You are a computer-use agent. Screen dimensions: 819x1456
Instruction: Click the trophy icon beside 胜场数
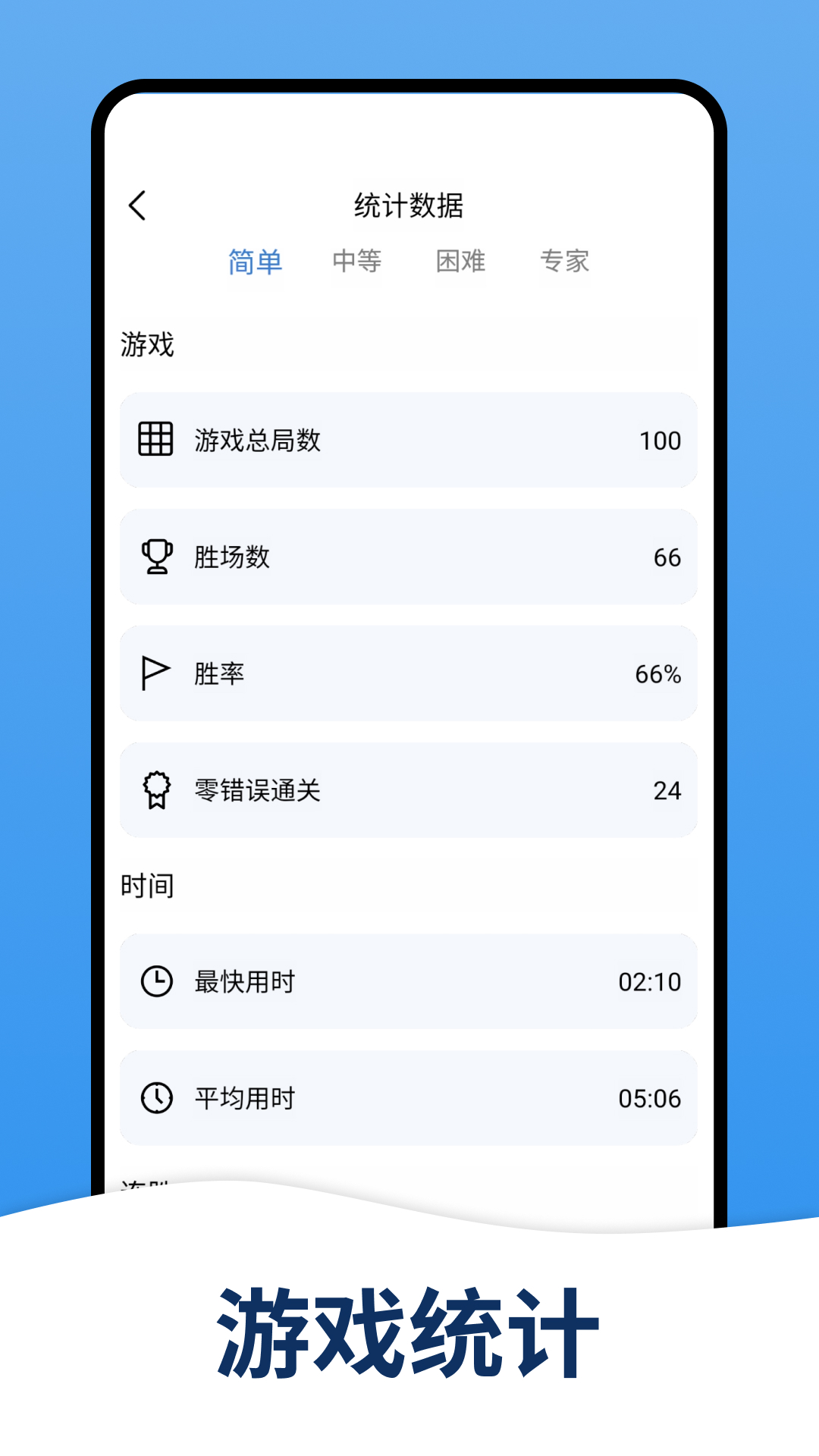155,557
